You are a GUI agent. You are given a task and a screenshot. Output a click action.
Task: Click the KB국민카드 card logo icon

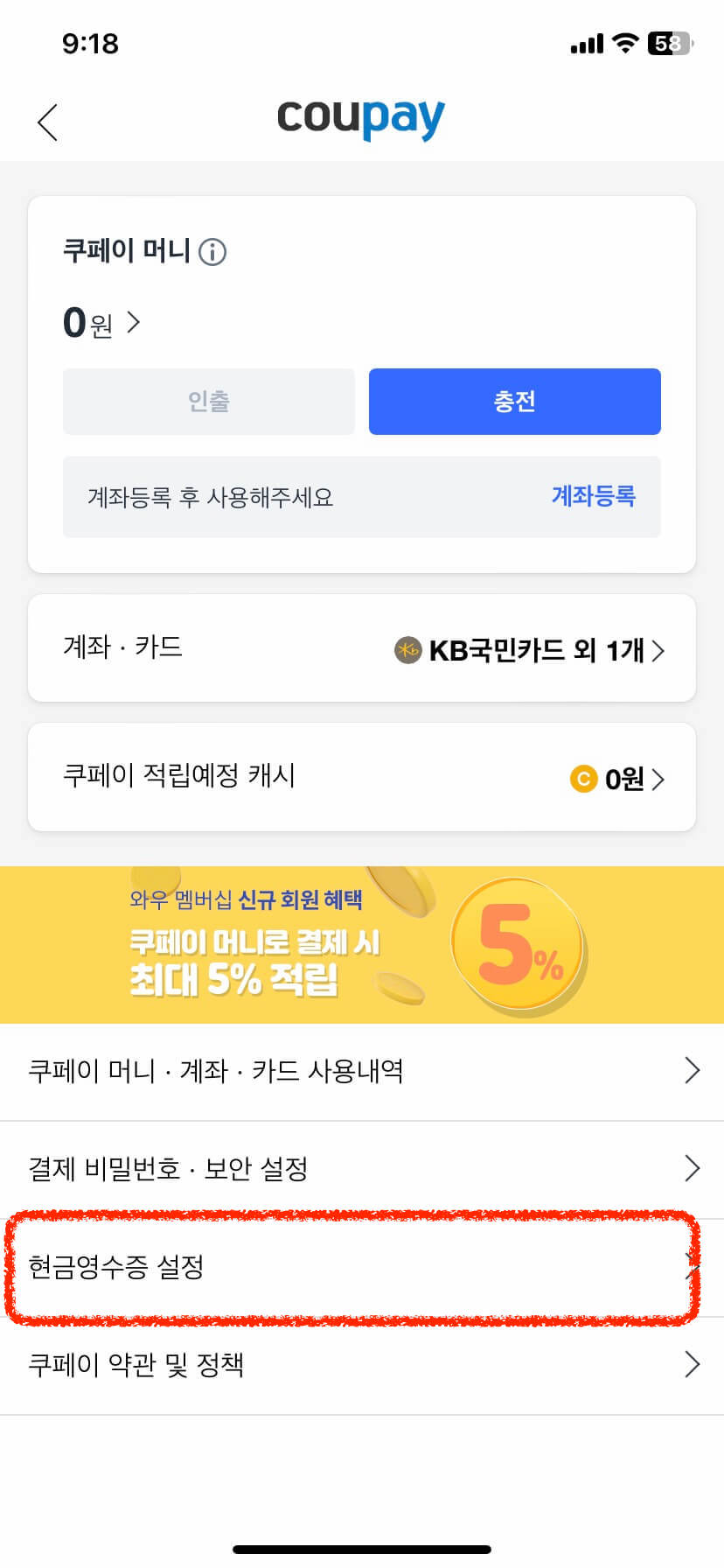click(407, 650)
